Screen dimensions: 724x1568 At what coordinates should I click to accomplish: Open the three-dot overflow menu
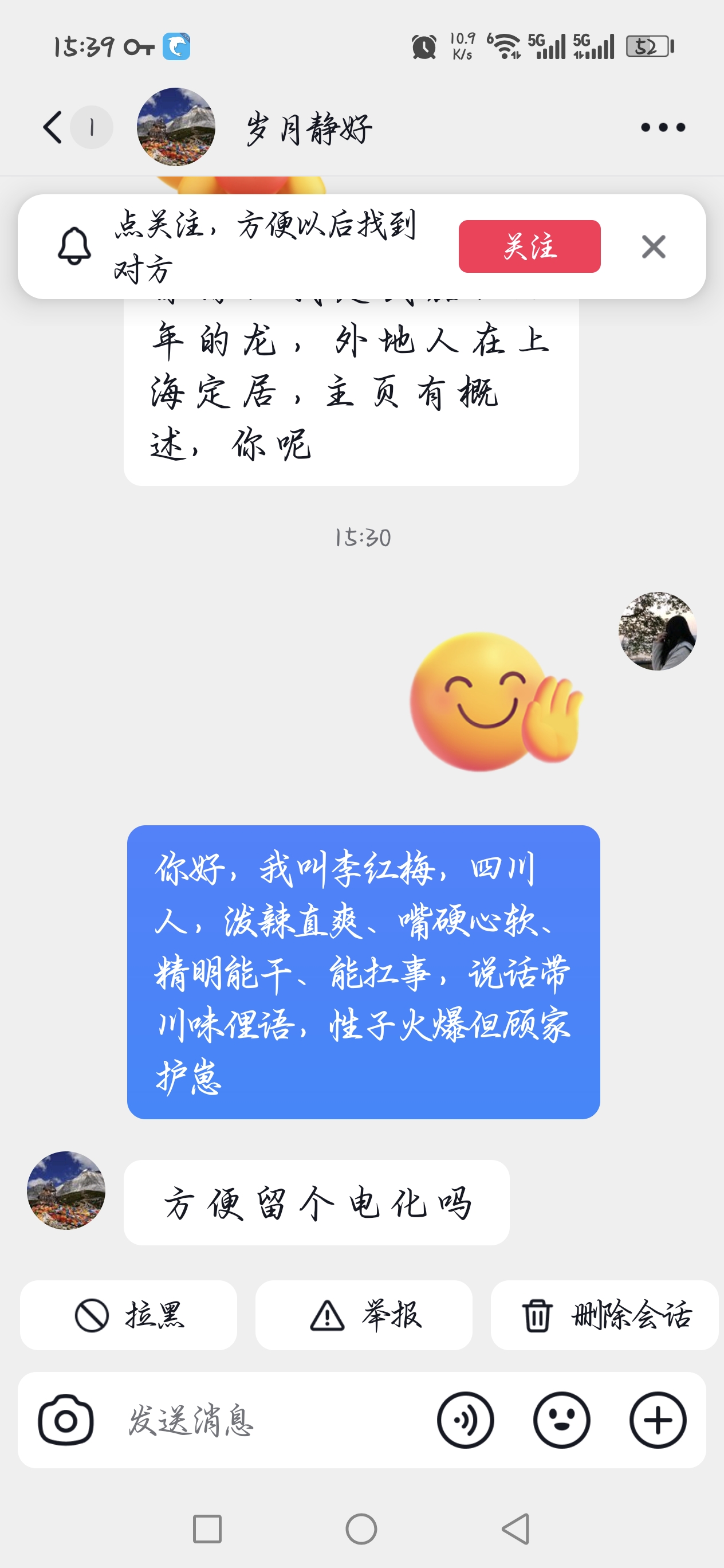pyautogui.click(x=663, y=127)
